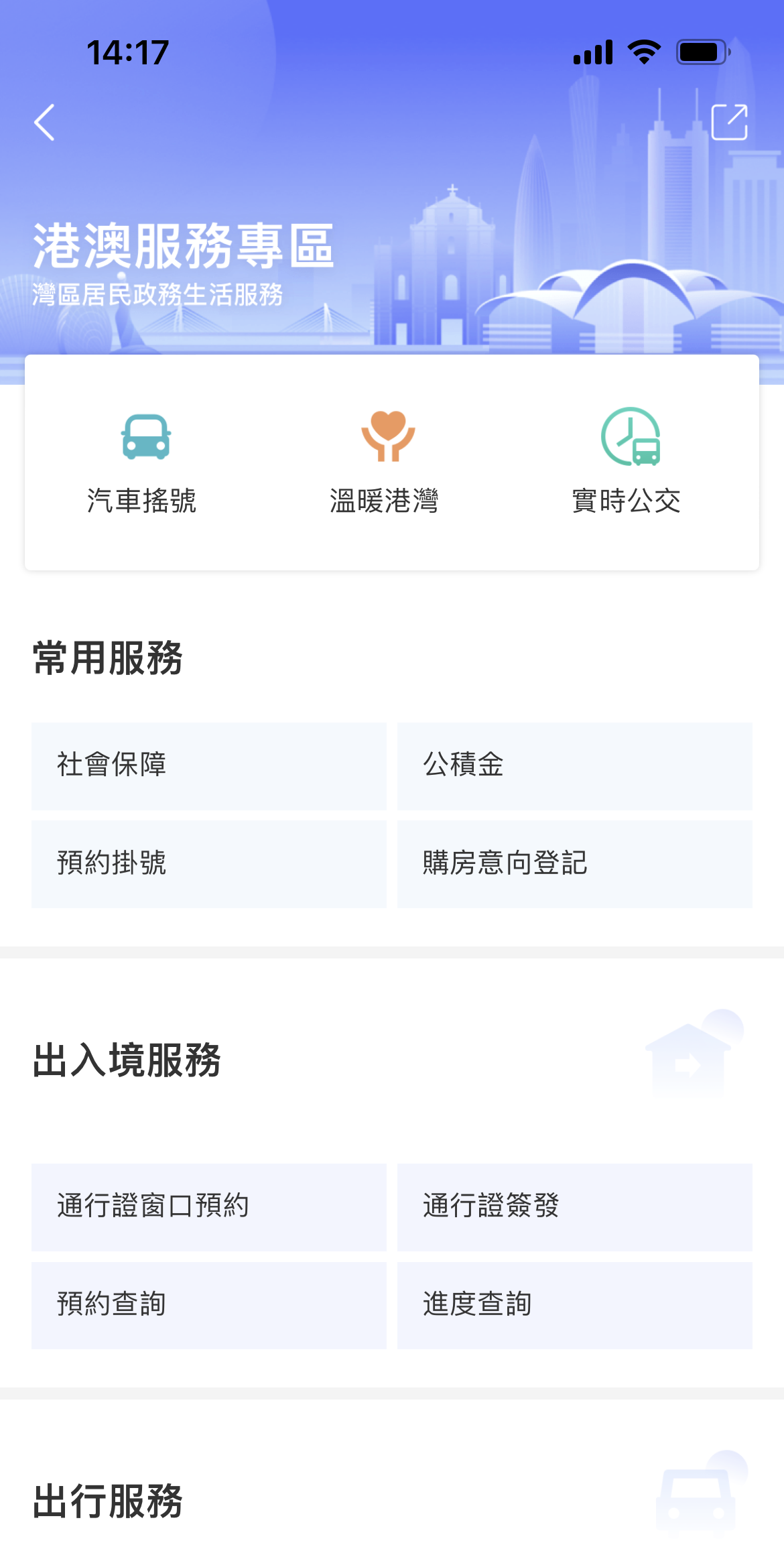Go back using the left chevron
Viewport: 784px width, 1549px height.
44,123
